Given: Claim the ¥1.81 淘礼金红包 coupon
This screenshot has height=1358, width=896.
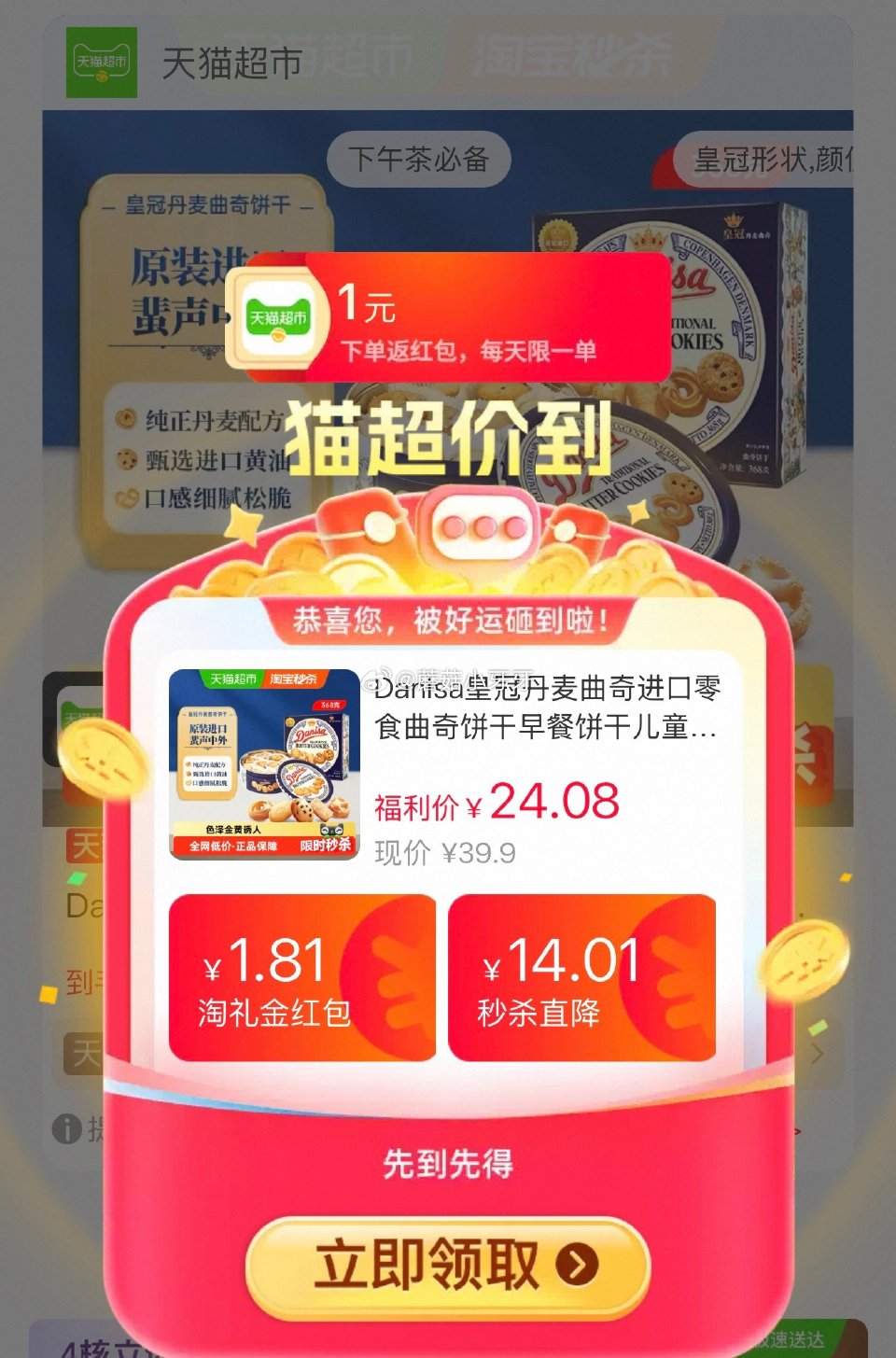Looking at the screenshot, I should [x=301, y=978].
